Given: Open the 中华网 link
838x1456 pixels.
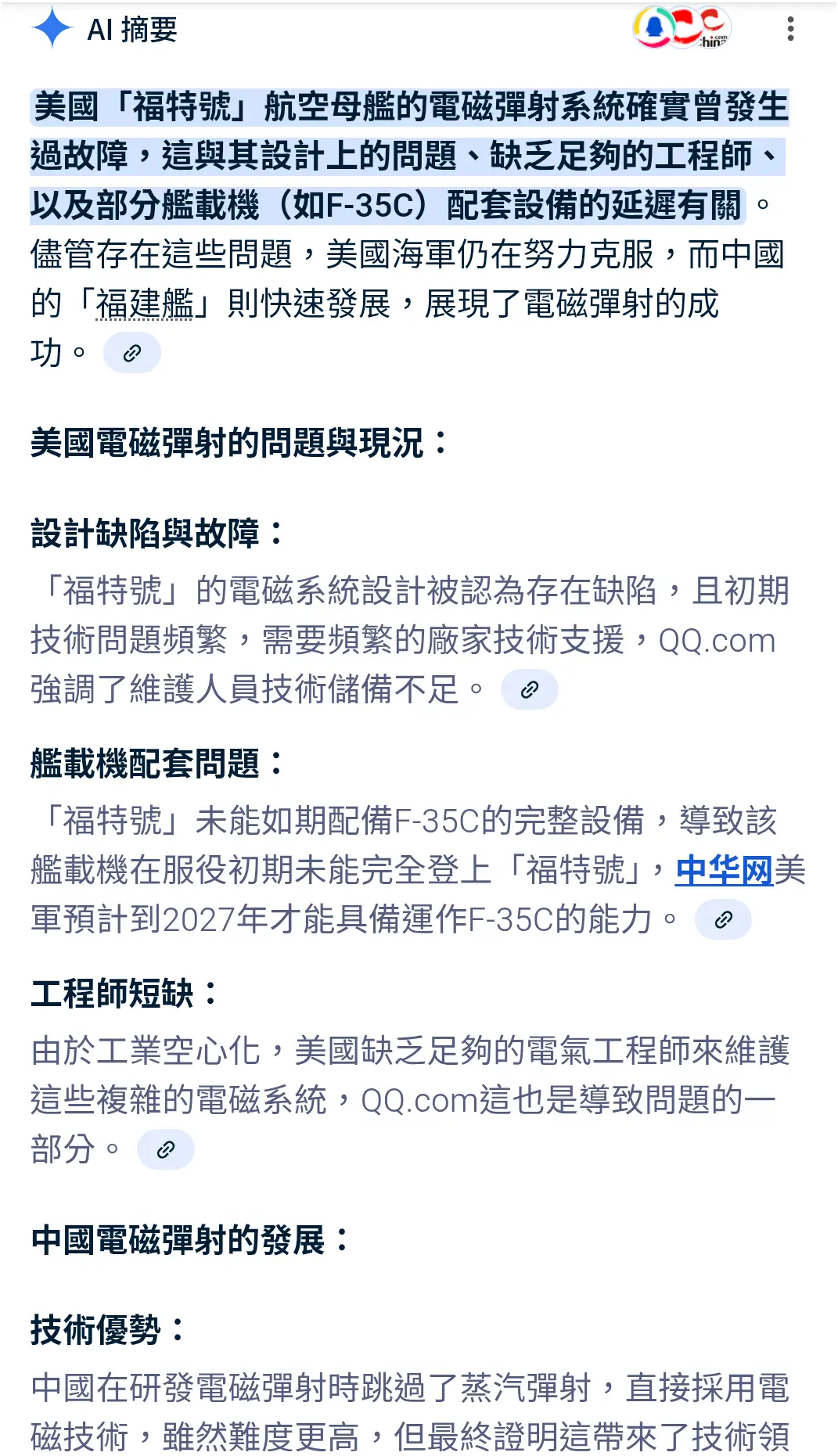Looking at the screenshot, I should [x=724, y=870].
